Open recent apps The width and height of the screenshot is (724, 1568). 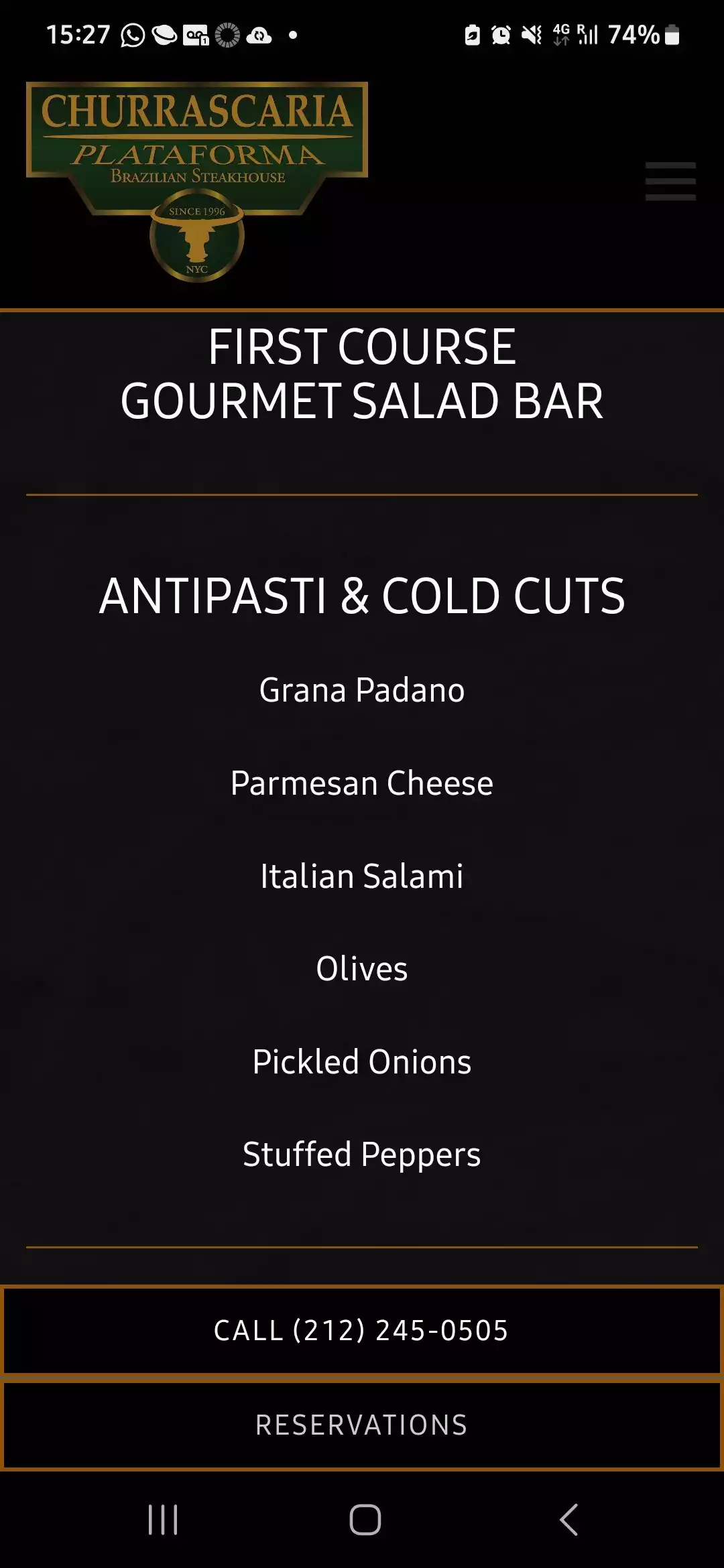coord(163,1520)
